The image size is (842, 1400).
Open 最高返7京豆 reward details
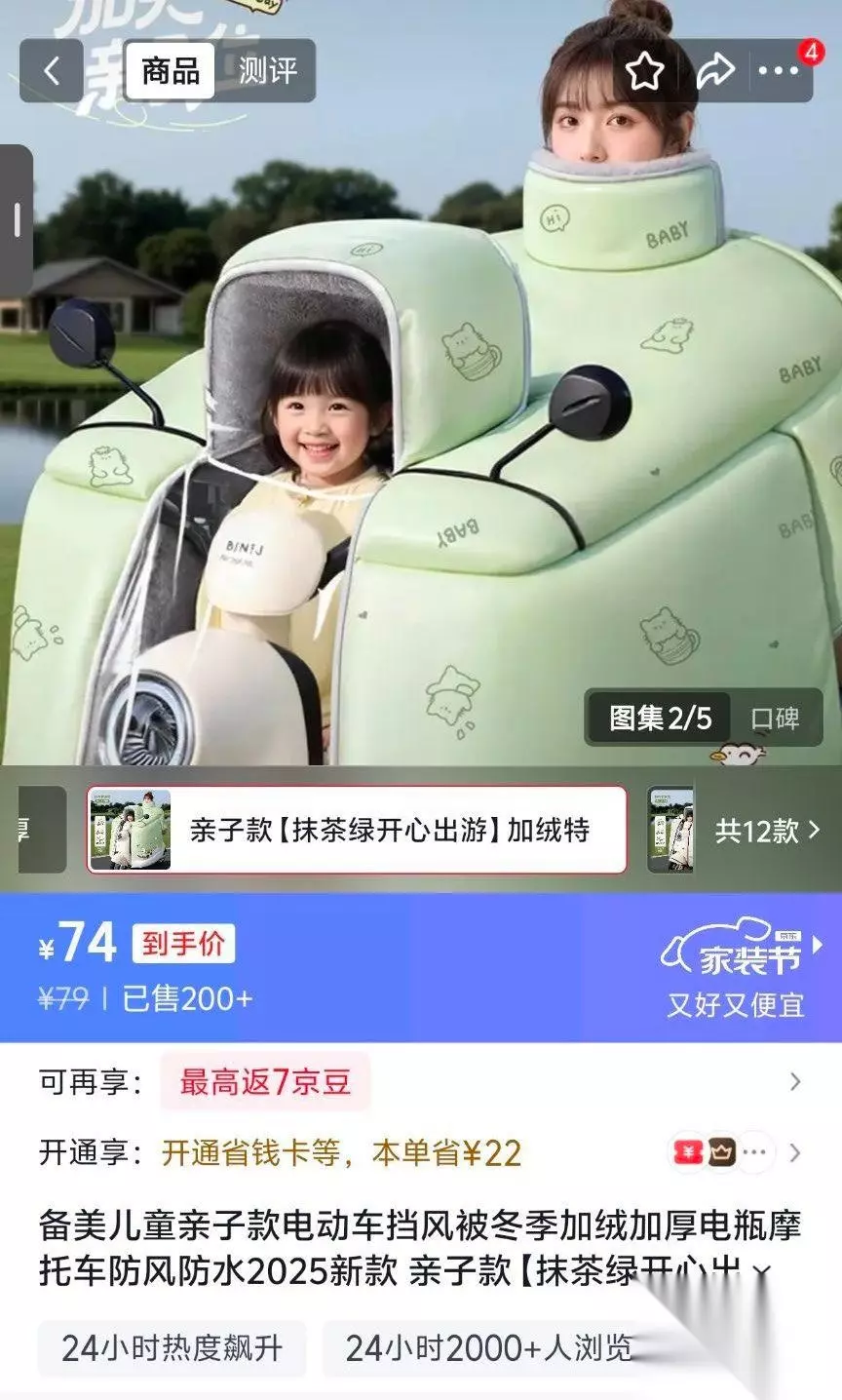pos(265,1082)
